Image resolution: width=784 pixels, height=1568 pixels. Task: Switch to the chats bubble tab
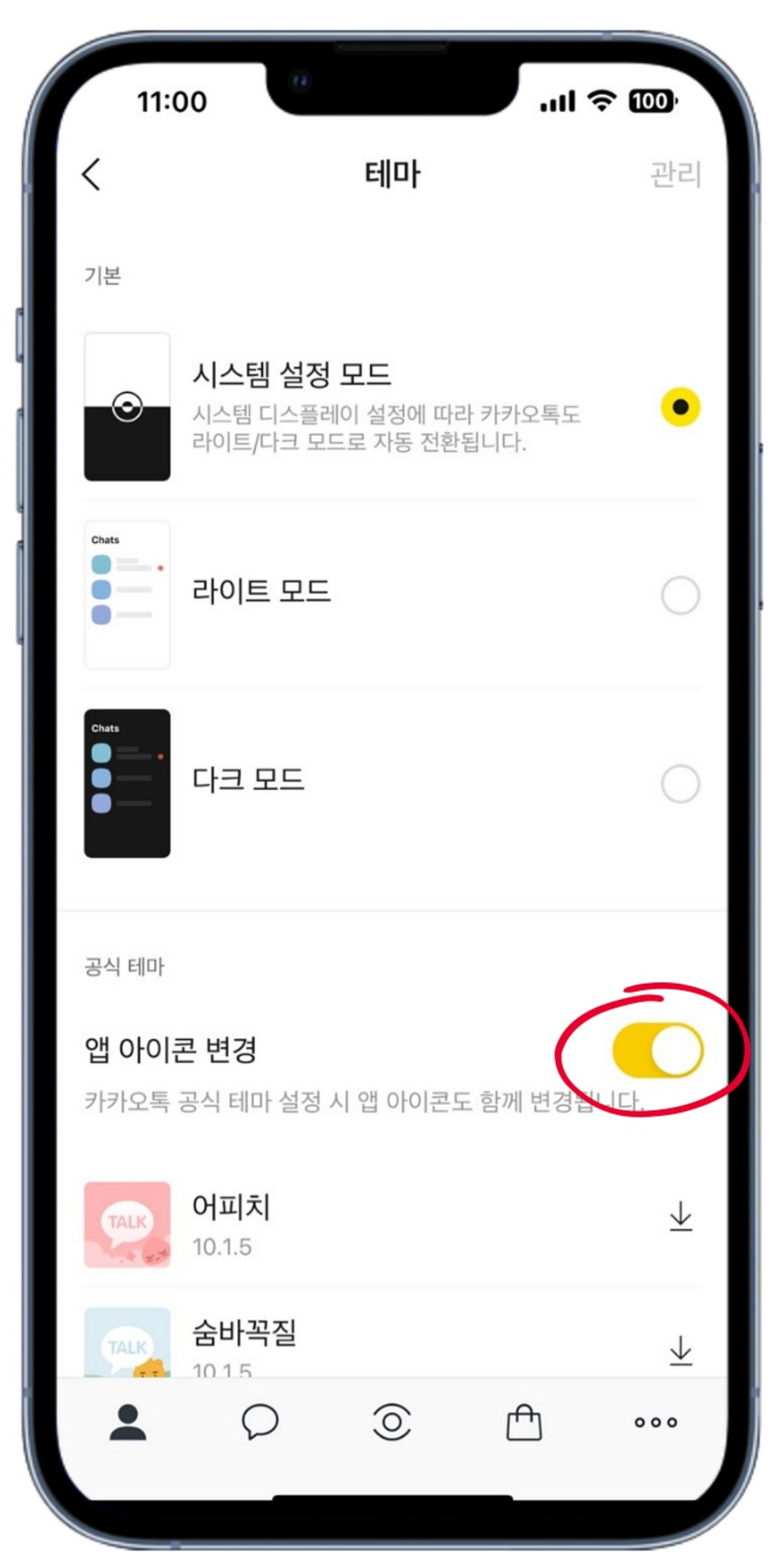pyautogui.click(x=260, y=1422)
